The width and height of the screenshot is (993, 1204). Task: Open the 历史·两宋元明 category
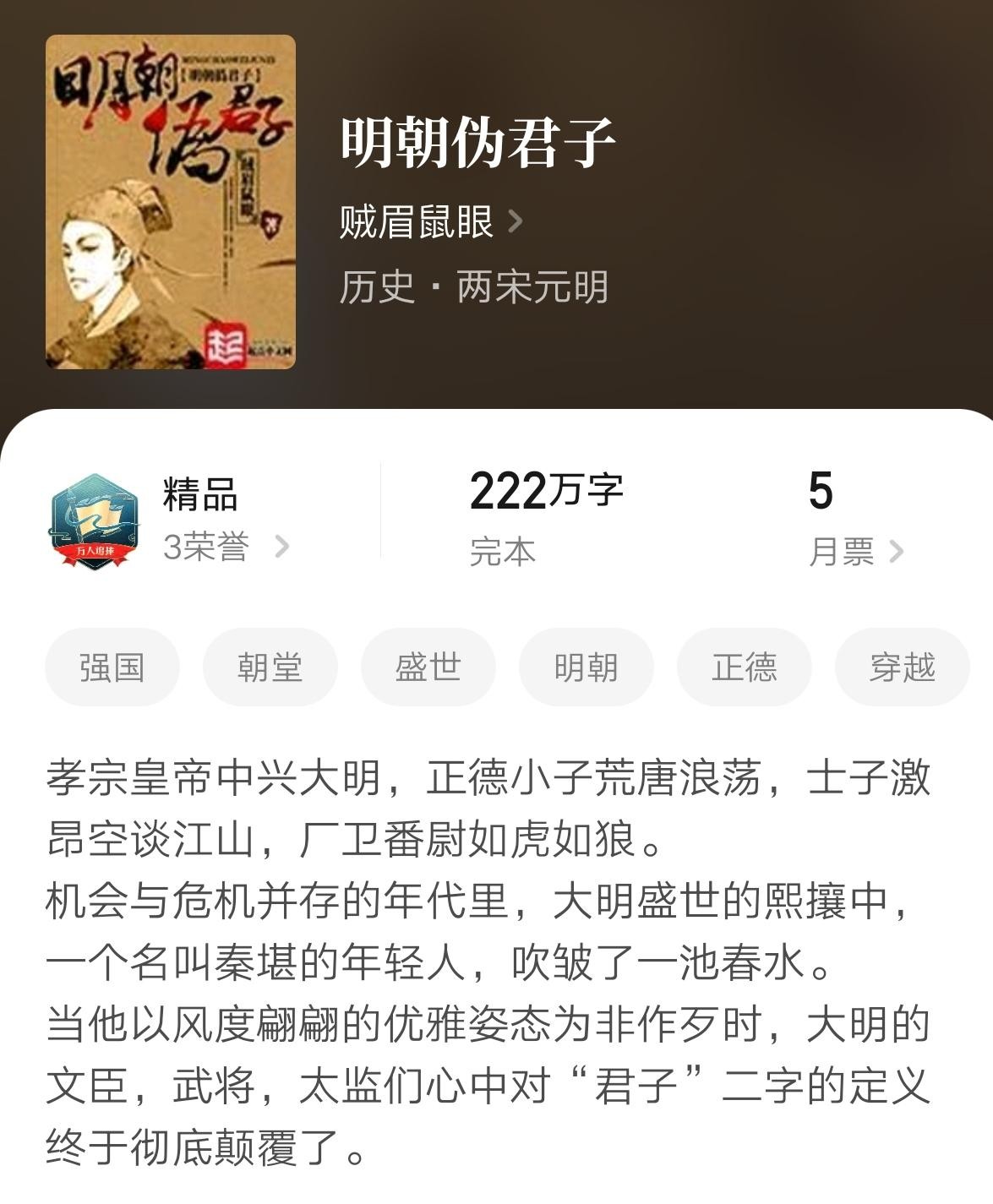(x=473, y=287)
